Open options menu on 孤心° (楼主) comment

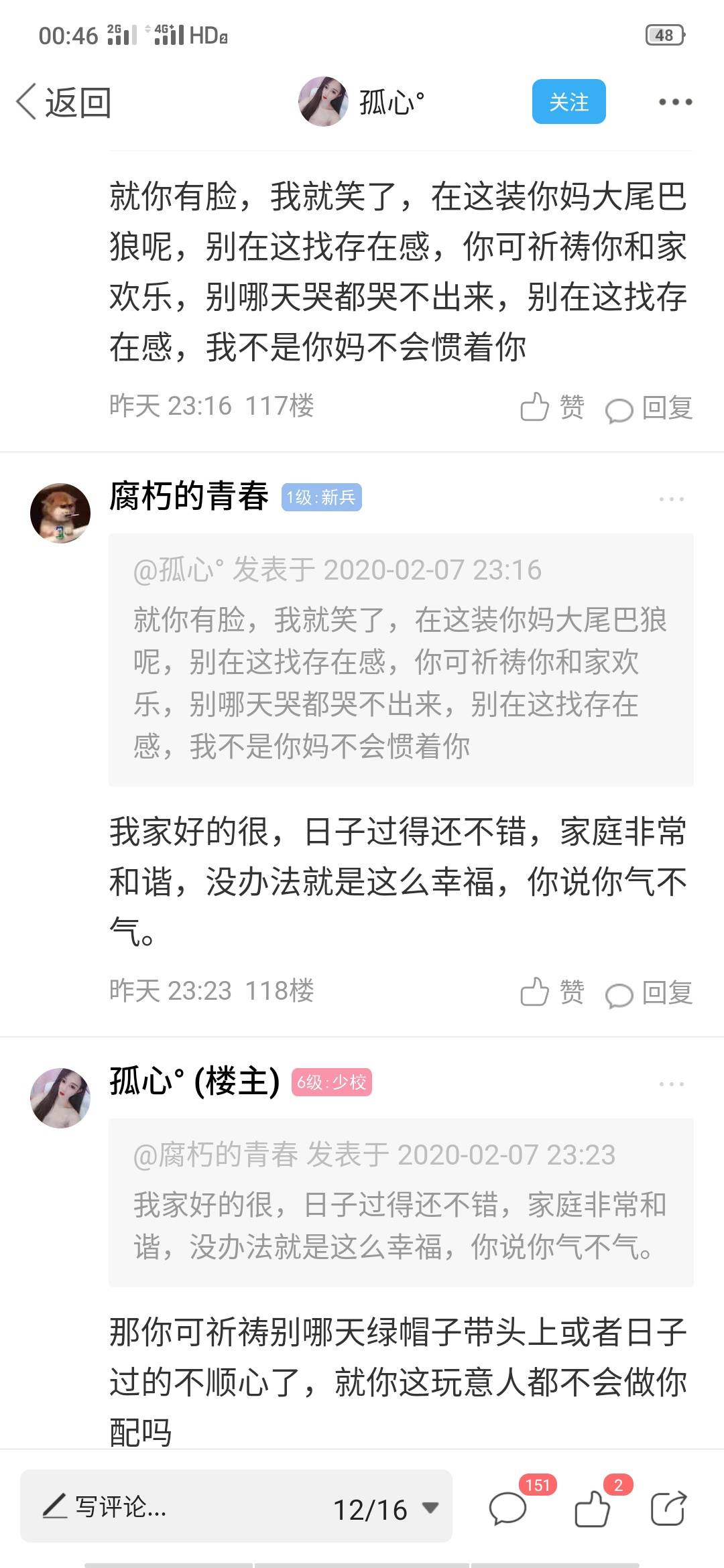[671, 1084]
